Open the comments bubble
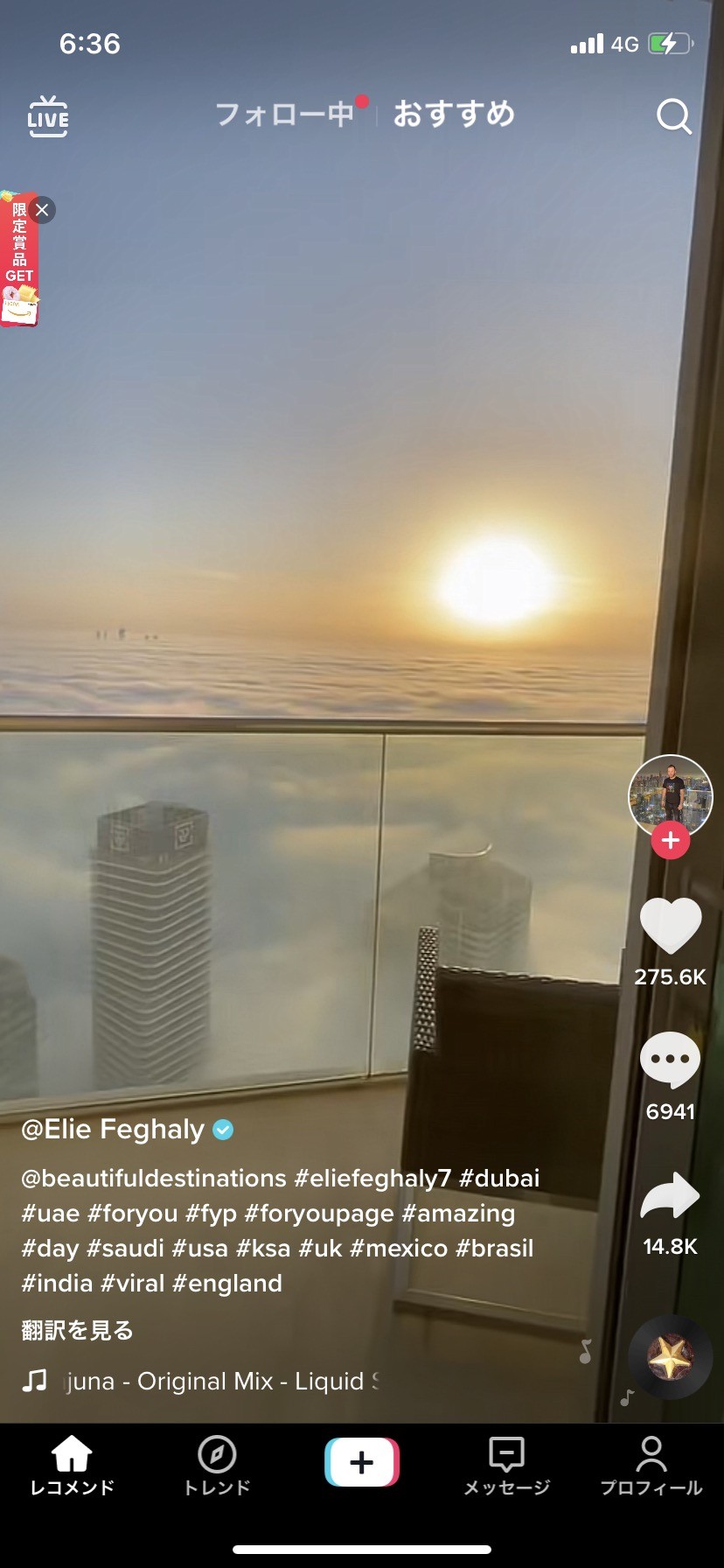 click(671, 1059)
